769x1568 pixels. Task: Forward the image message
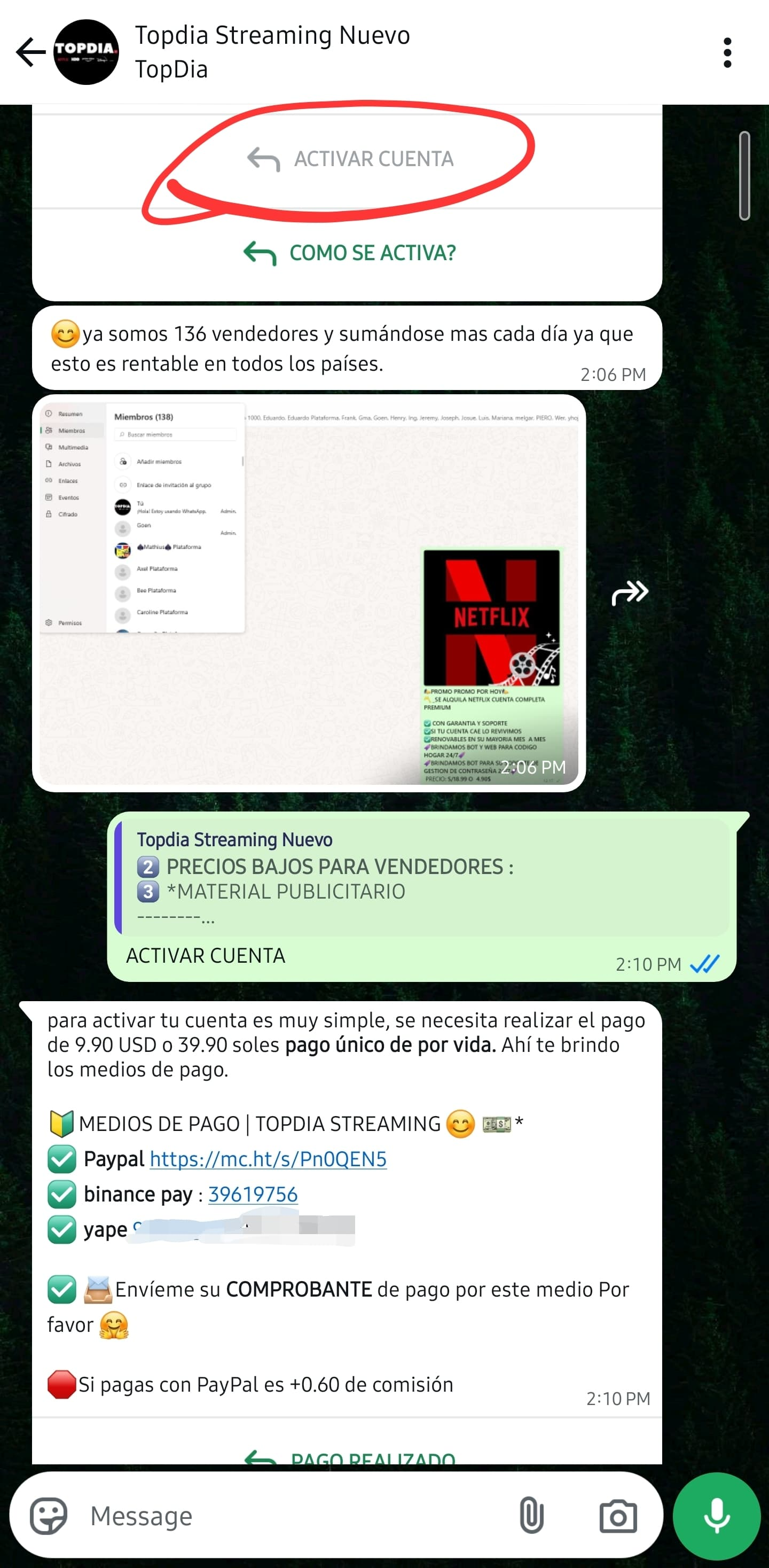click(x=629, y=592)
